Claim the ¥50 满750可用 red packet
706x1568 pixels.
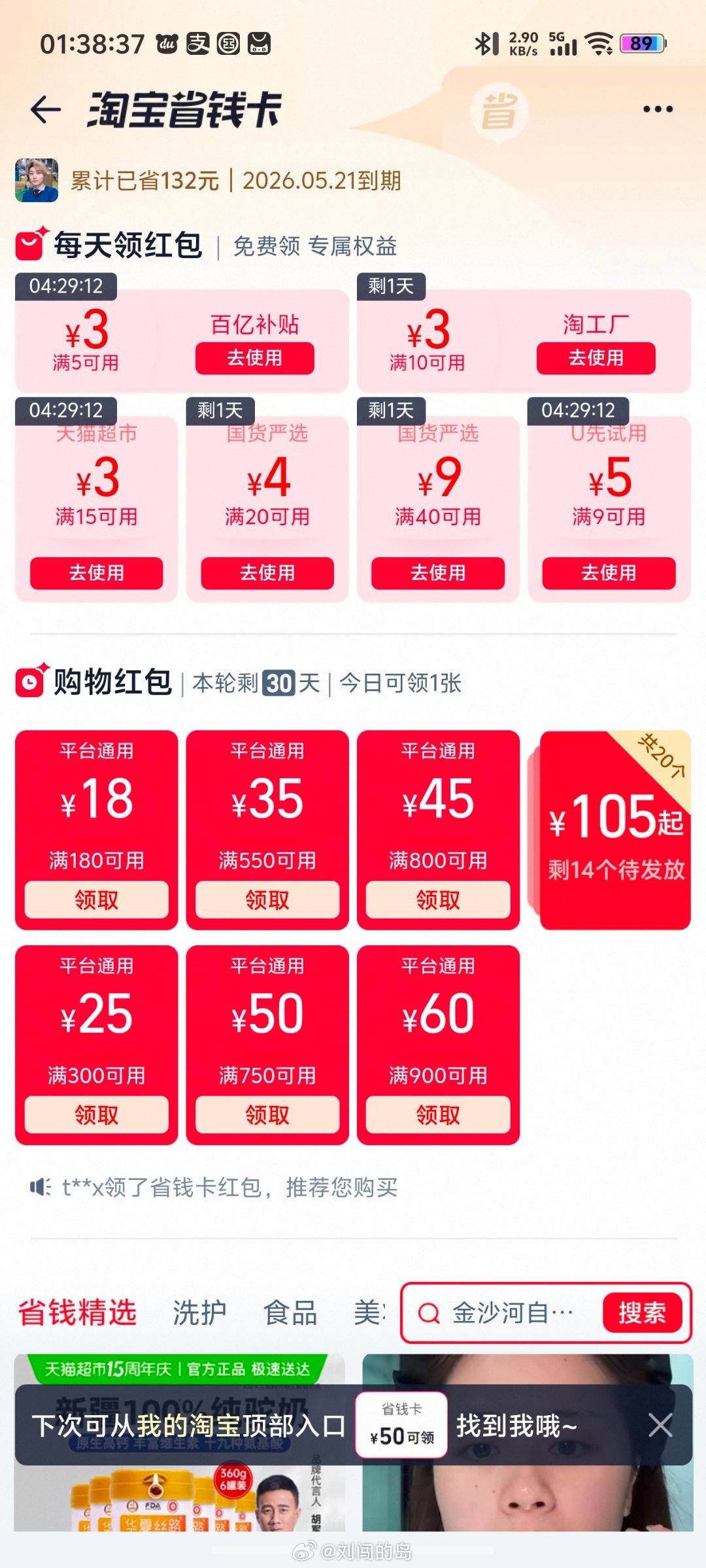[267, 1115]
